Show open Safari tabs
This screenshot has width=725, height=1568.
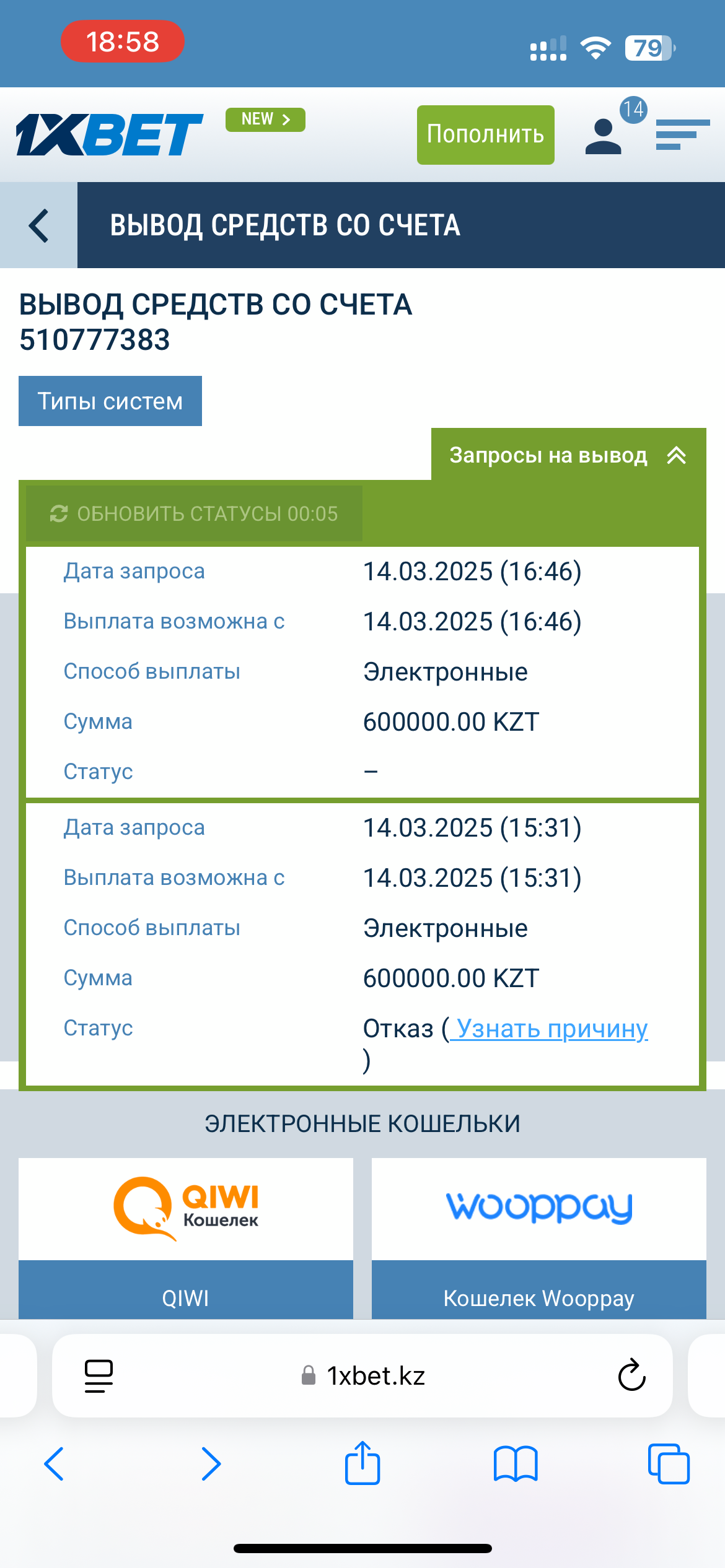(669, 1464)
